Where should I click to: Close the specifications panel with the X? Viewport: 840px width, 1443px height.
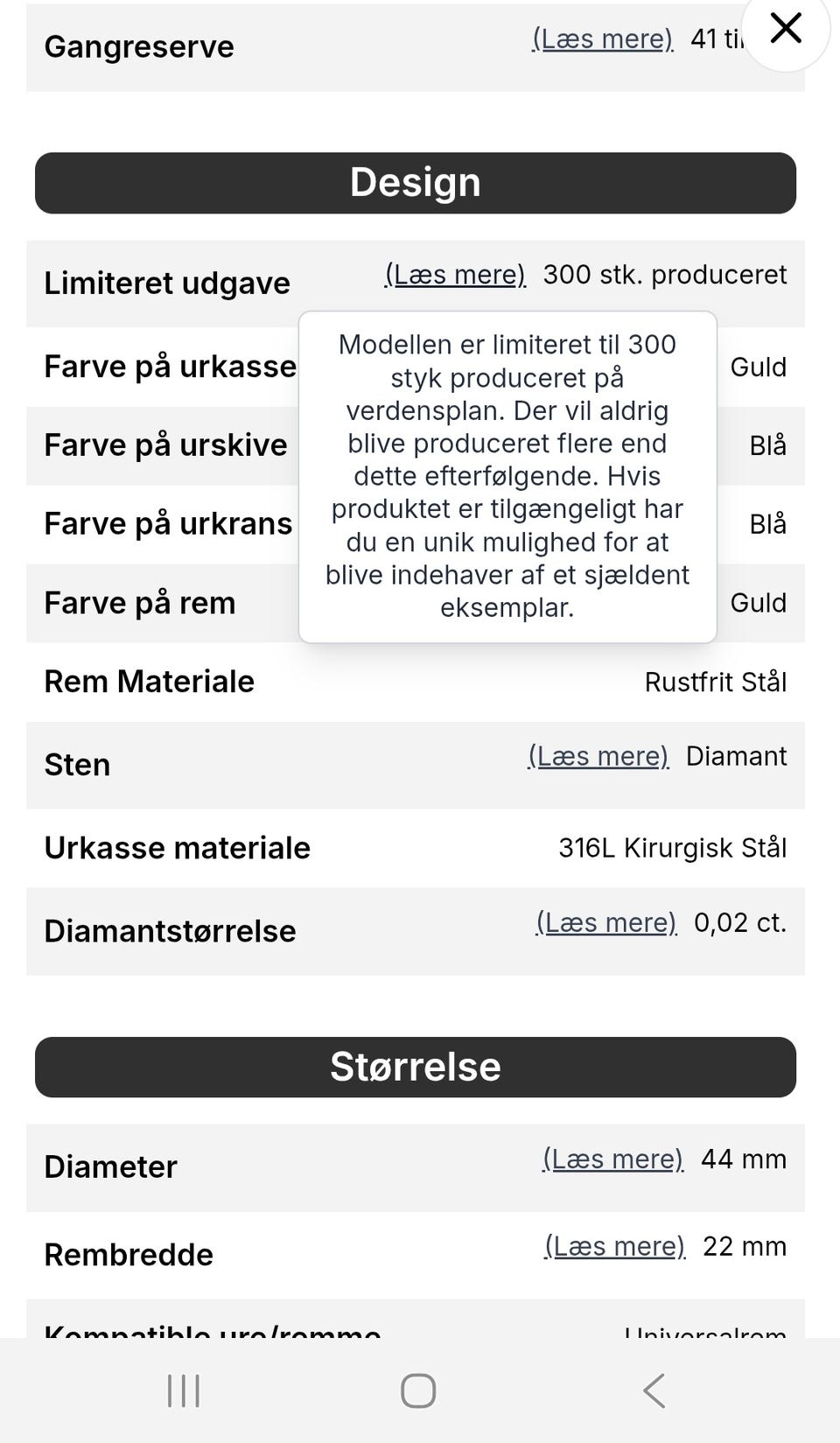(786, 28)
